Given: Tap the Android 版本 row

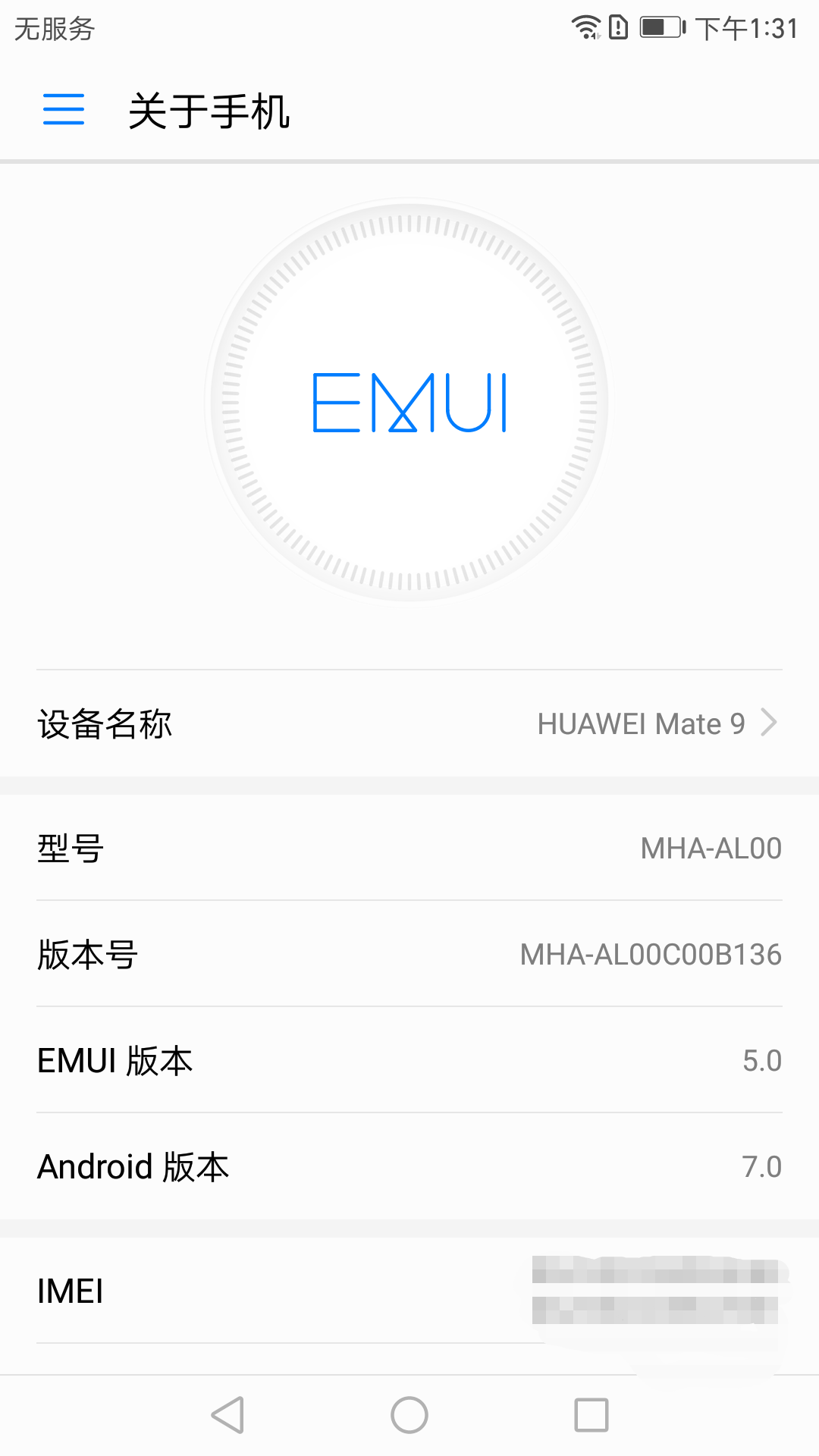Looking at the screenshot, I should coord(409,1166).
